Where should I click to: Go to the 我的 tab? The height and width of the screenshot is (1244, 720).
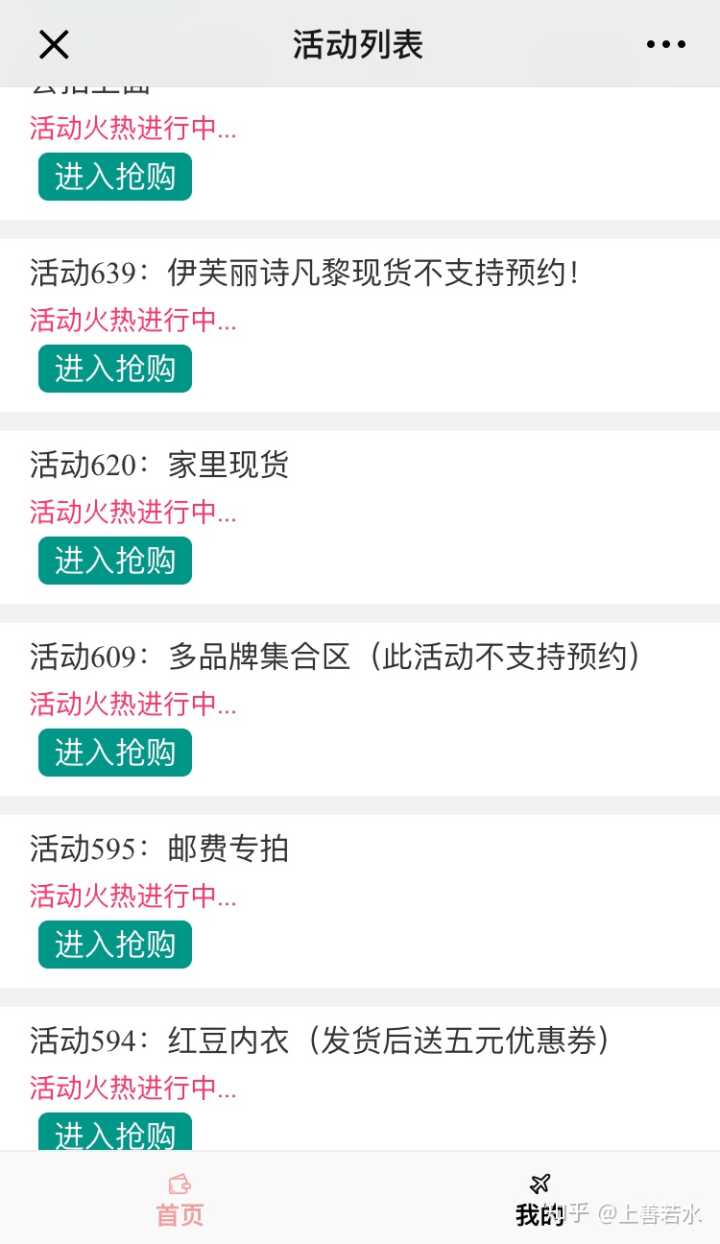tap(540, 1200)
